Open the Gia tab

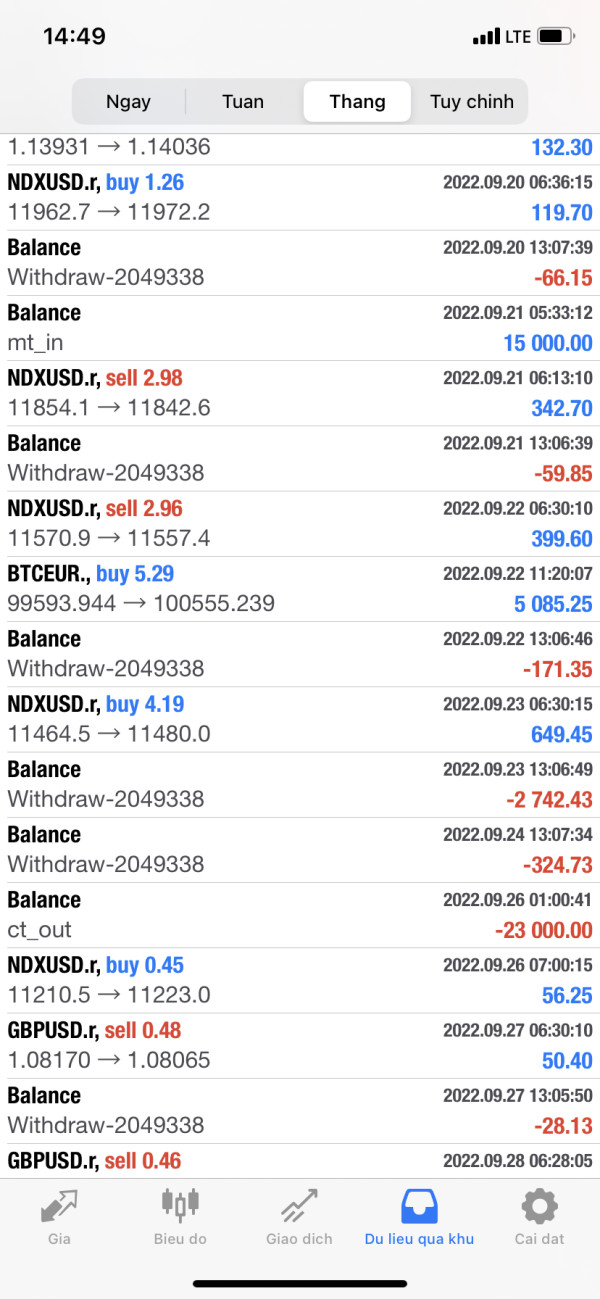click(59, 1217)
